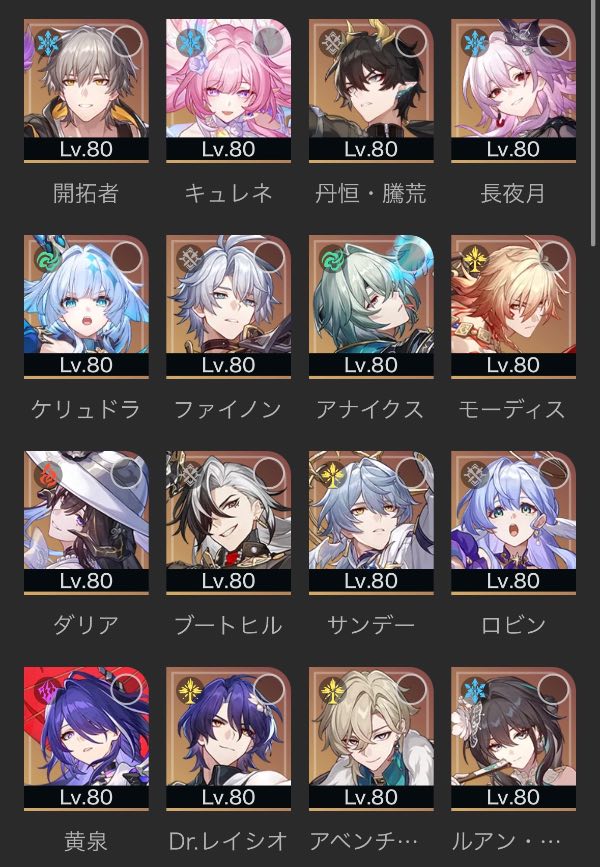Screen dimensions: 600x867
Task: Pick the ロビン character portrait
Action: click(x=513, y=523)
